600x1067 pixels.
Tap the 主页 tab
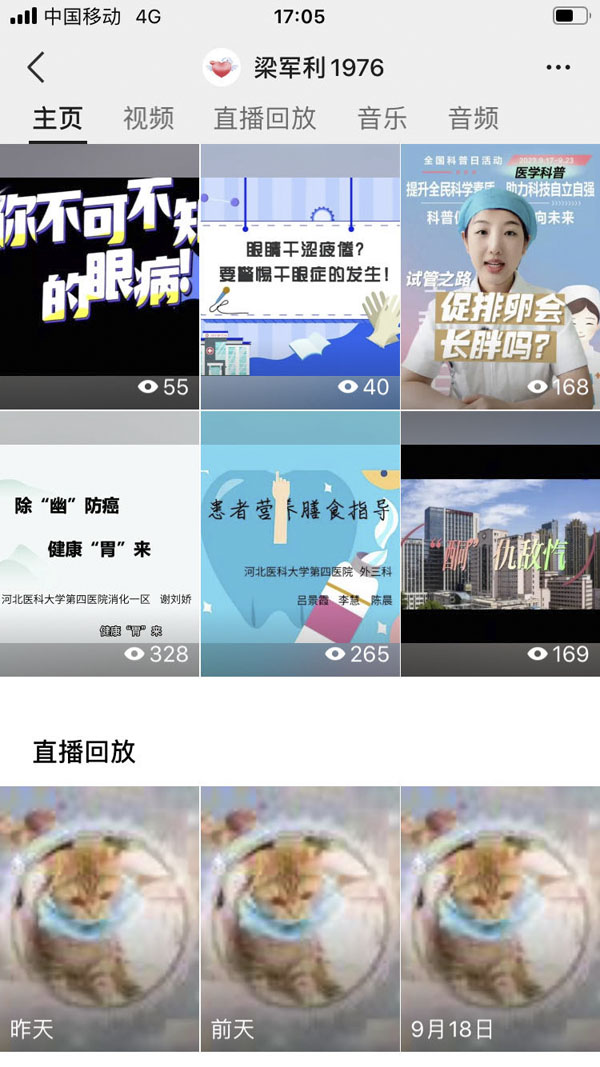(x=58, y=118)
